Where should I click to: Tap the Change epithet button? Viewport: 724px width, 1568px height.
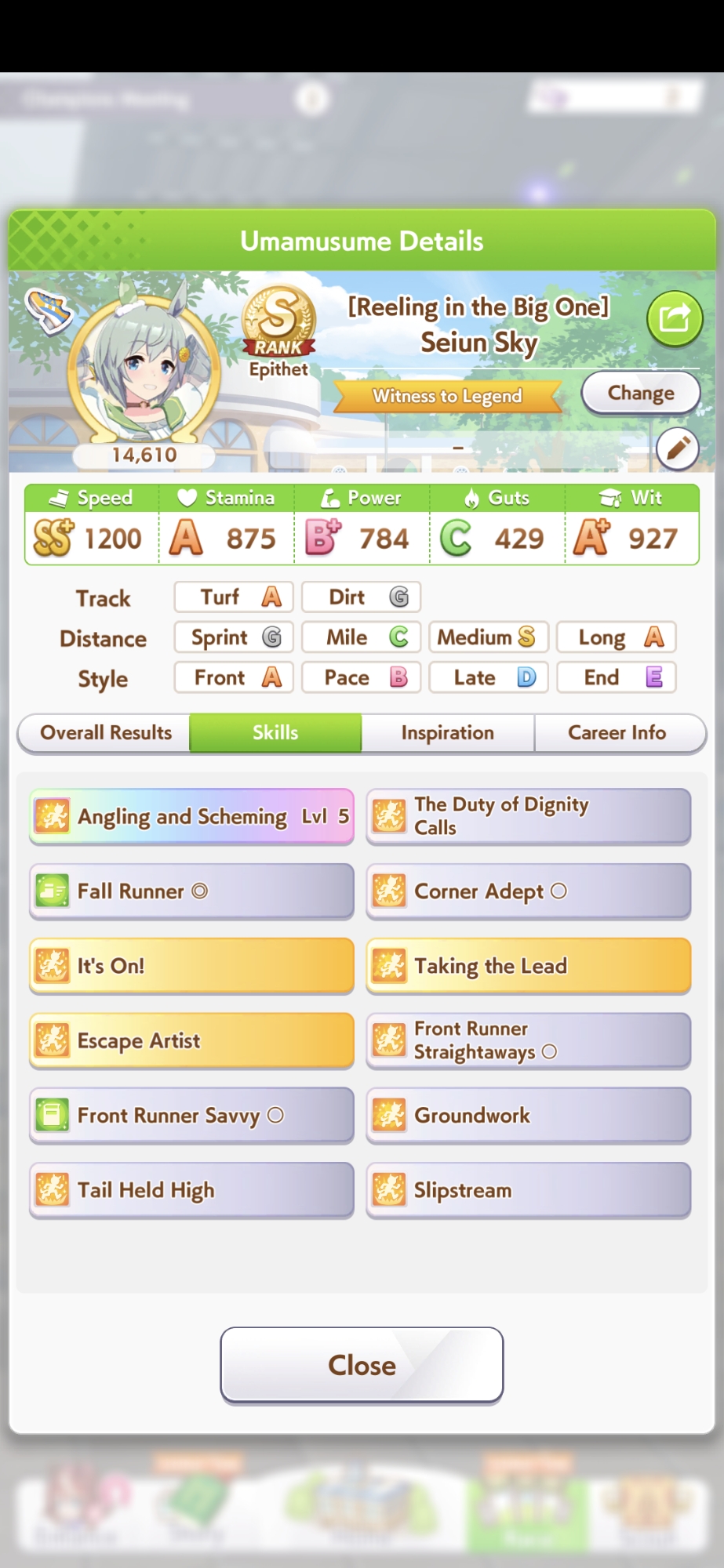coord(640,393)
